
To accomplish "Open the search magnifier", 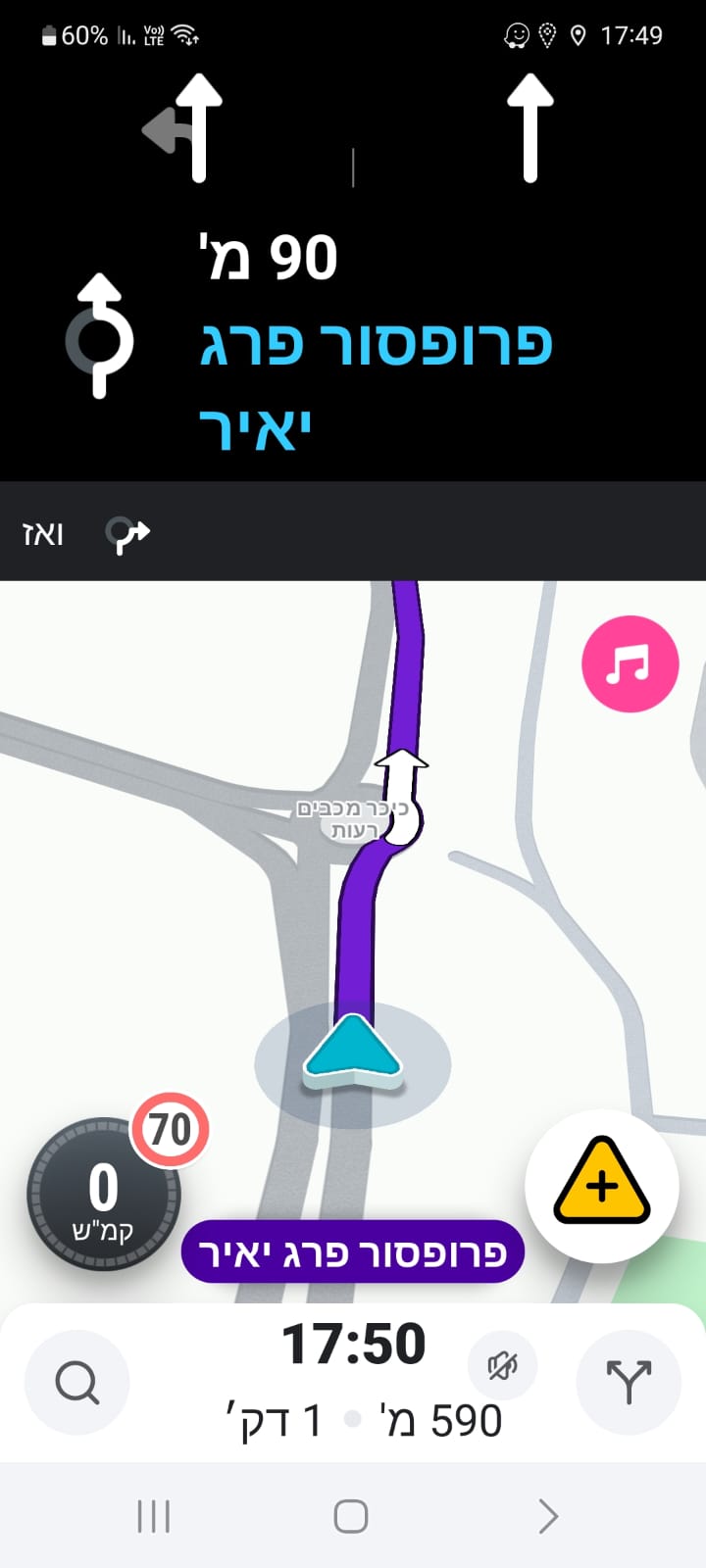I will pyautogui.click(x=76, y=1383).
